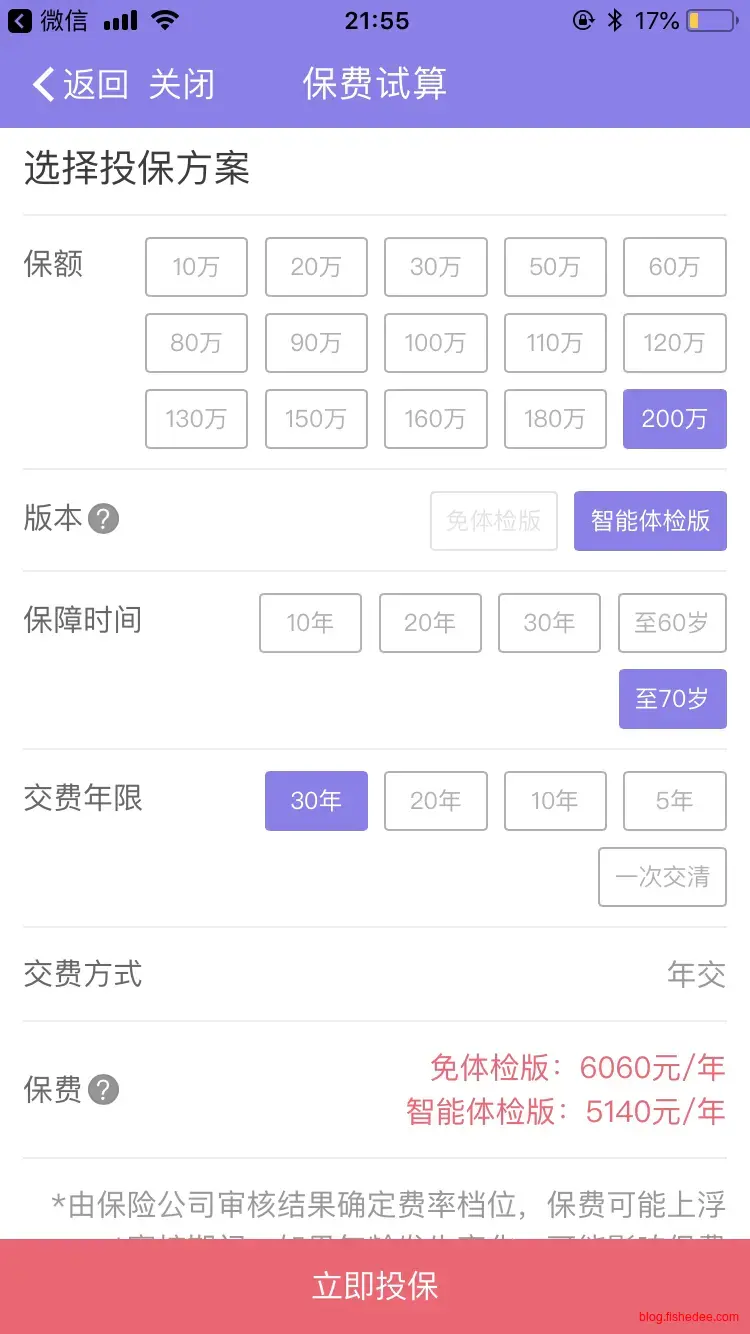Choose 50万 as coverage amount

pos(555,267)
